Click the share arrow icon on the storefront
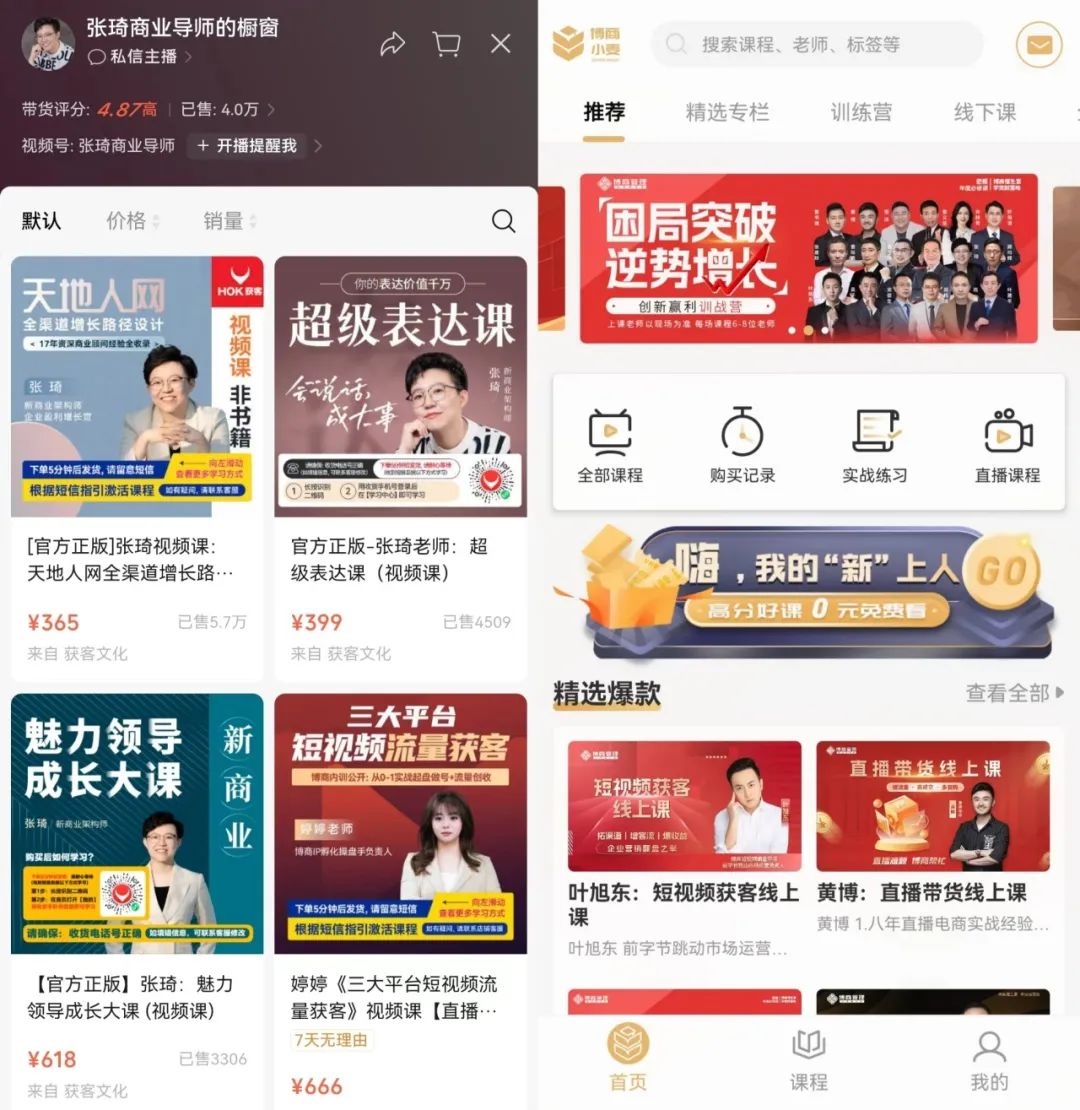This screenshot has height=1110, width=1080. [x=392, y=44]
